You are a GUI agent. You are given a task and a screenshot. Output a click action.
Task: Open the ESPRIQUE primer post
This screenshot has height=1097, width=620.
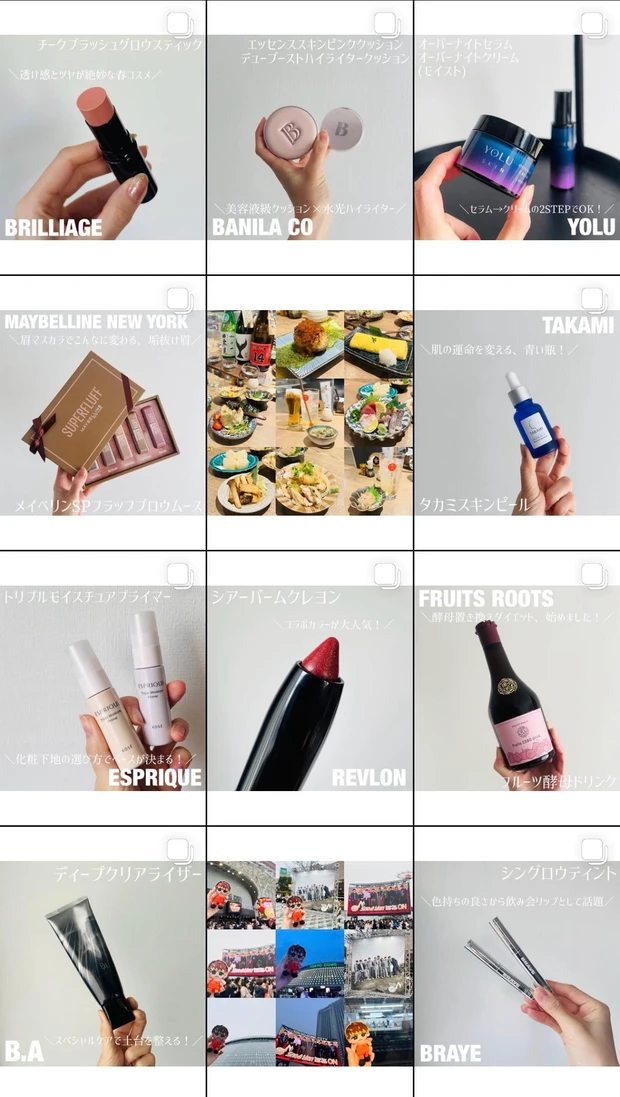(102, 688)
